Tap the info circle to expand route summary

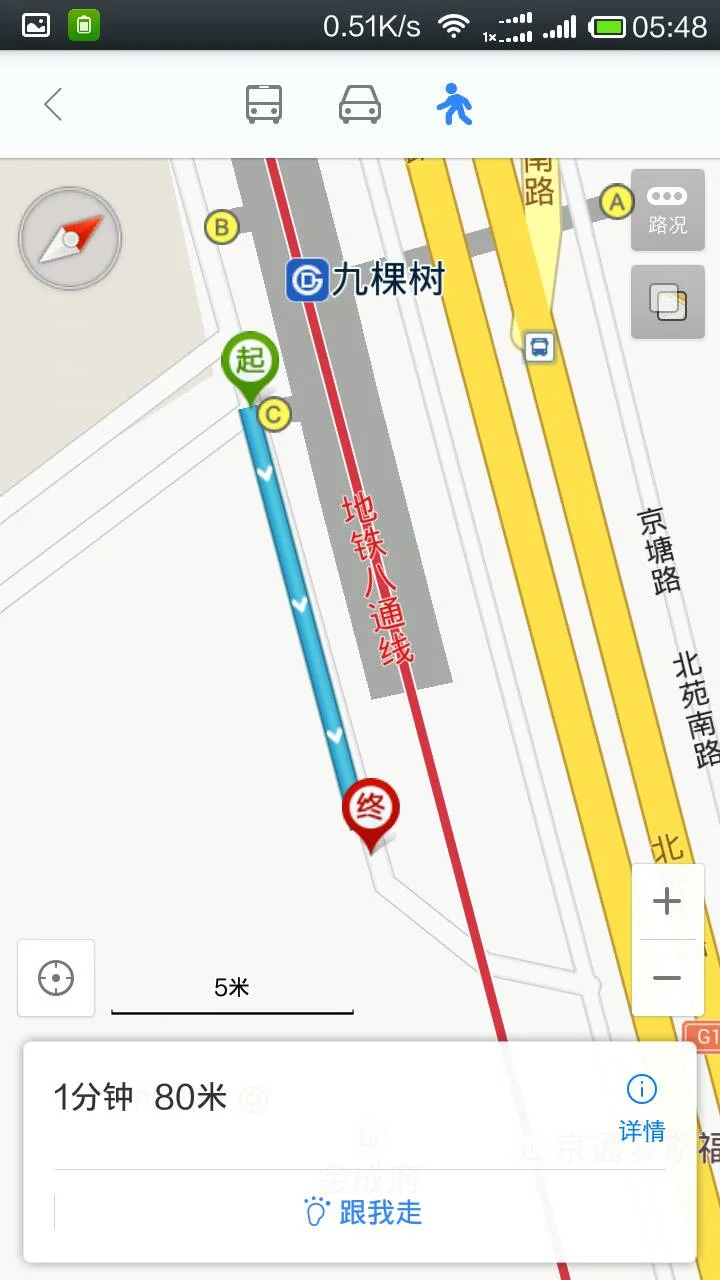pos(641,1088)
